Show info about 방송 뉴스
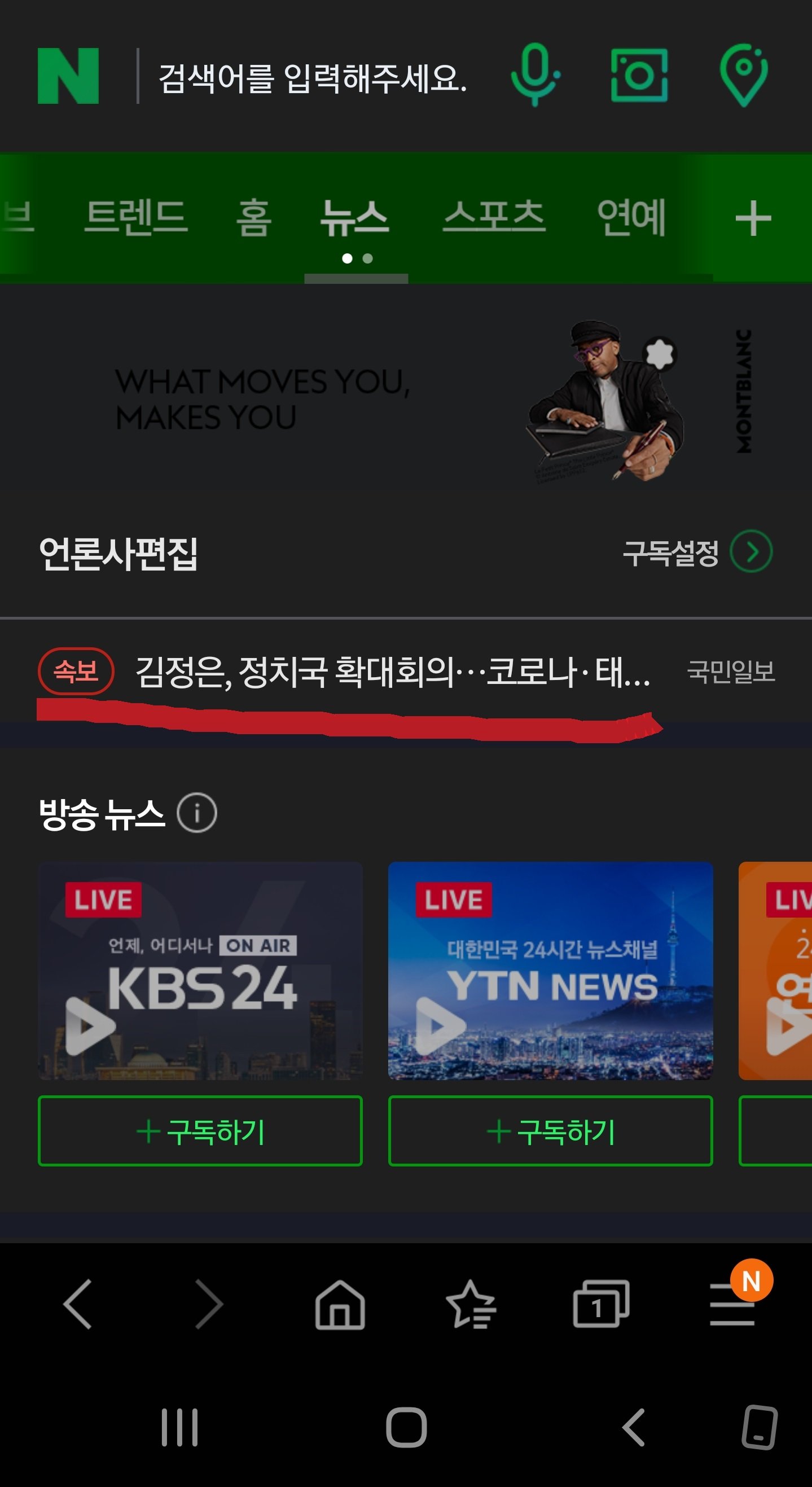 (x=197, y=813)
